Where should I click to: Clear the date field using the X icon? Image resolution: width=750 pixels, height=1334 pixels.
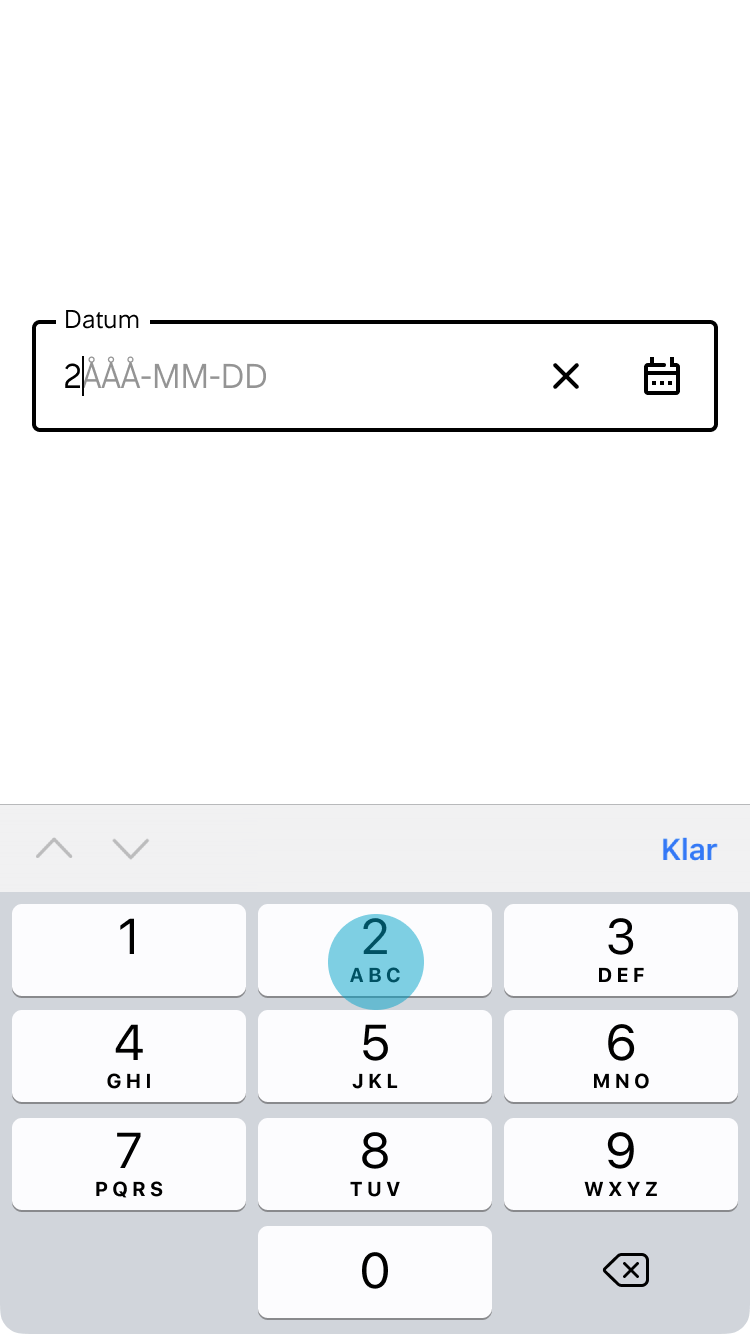pos(566,377)
